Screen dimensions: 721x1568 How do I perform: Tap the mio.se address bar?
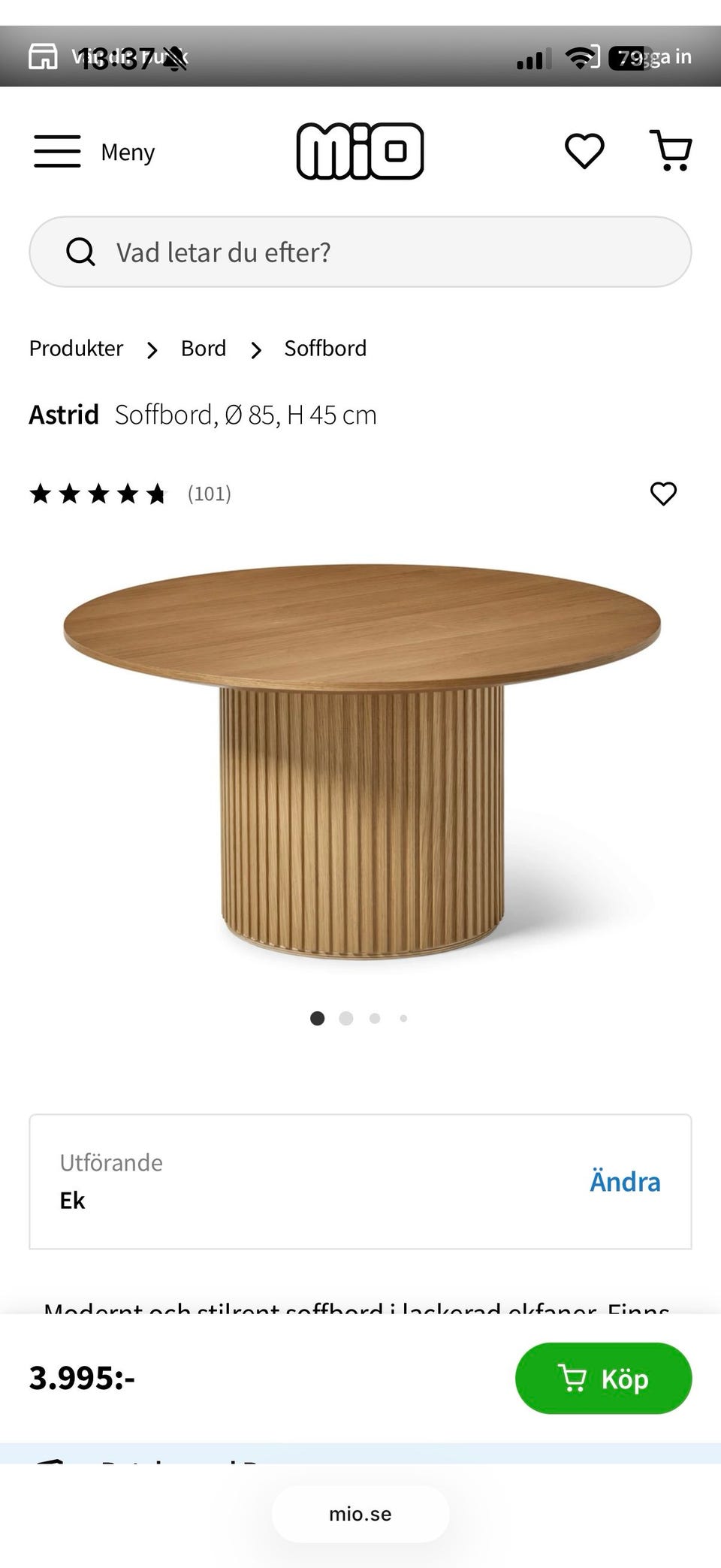coord(360,1514)
